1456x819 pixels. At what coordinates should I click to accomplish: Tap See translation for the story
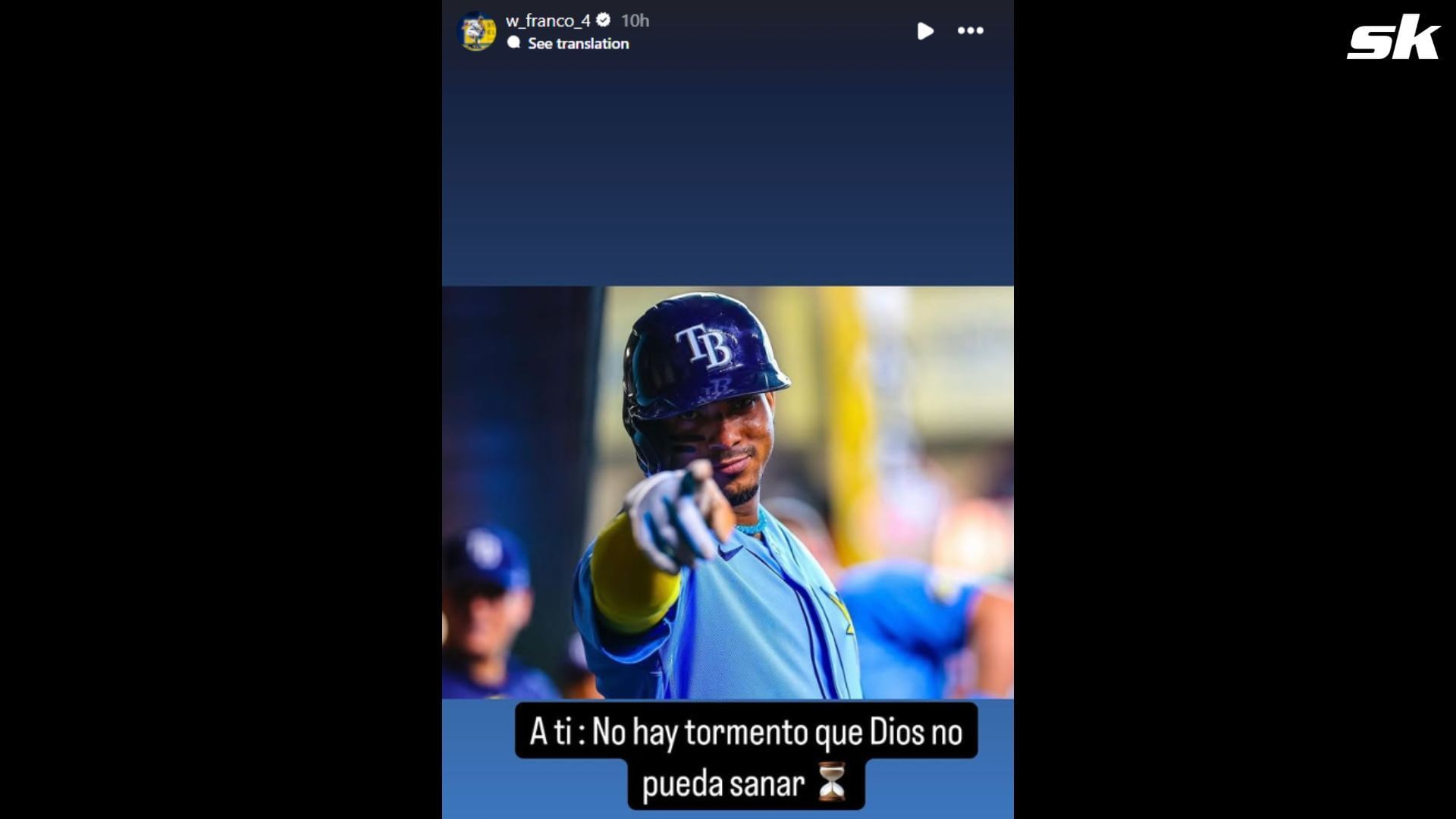[x=578, y=43]
